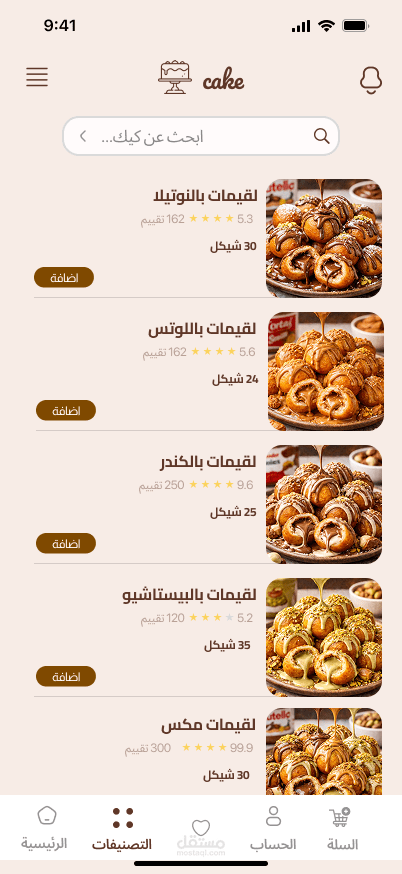Add لقيمات باللوتس with its اضافة button
Viewport: 402px width, 874px height.
(x=66, y=410)
